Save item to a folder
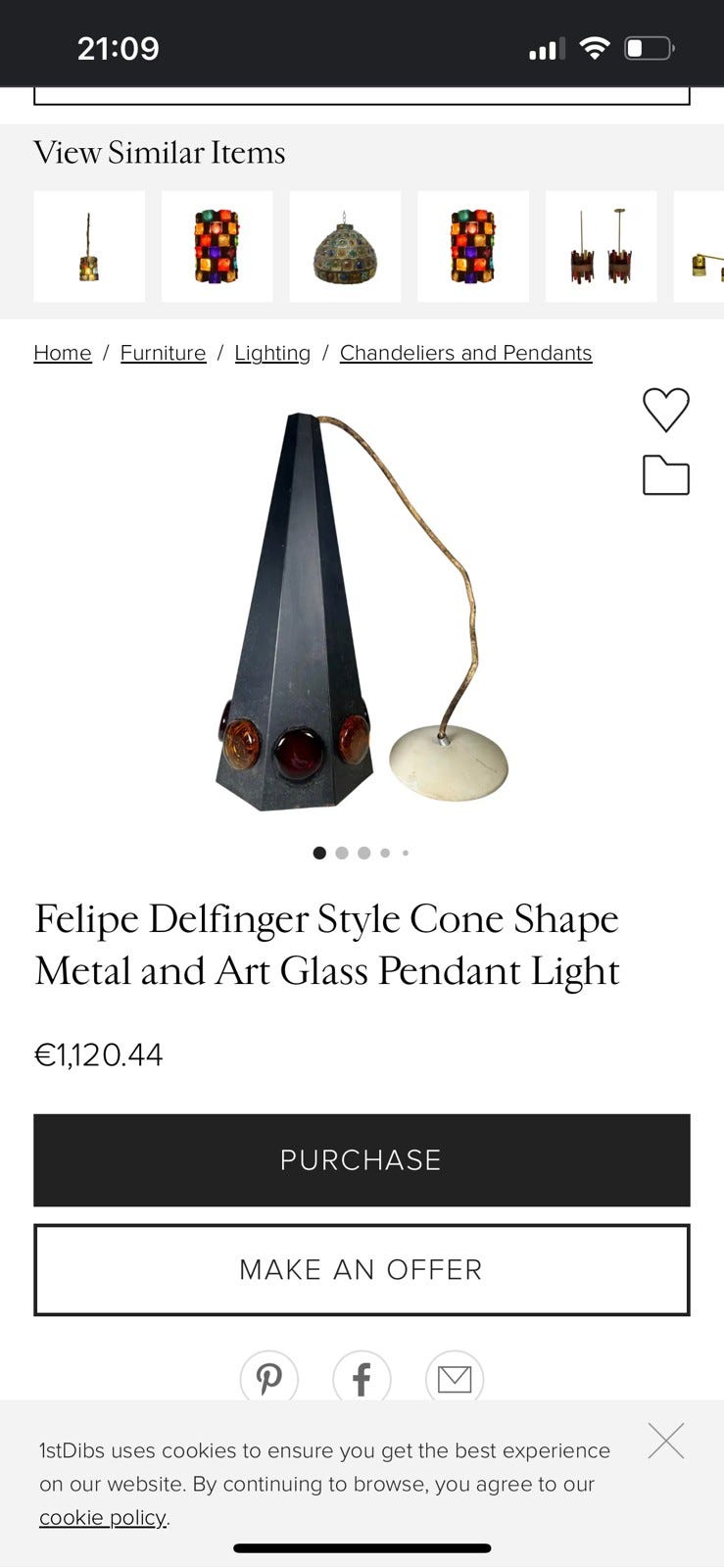Viewport: 724px width, 1568px height. coord(666,476)
